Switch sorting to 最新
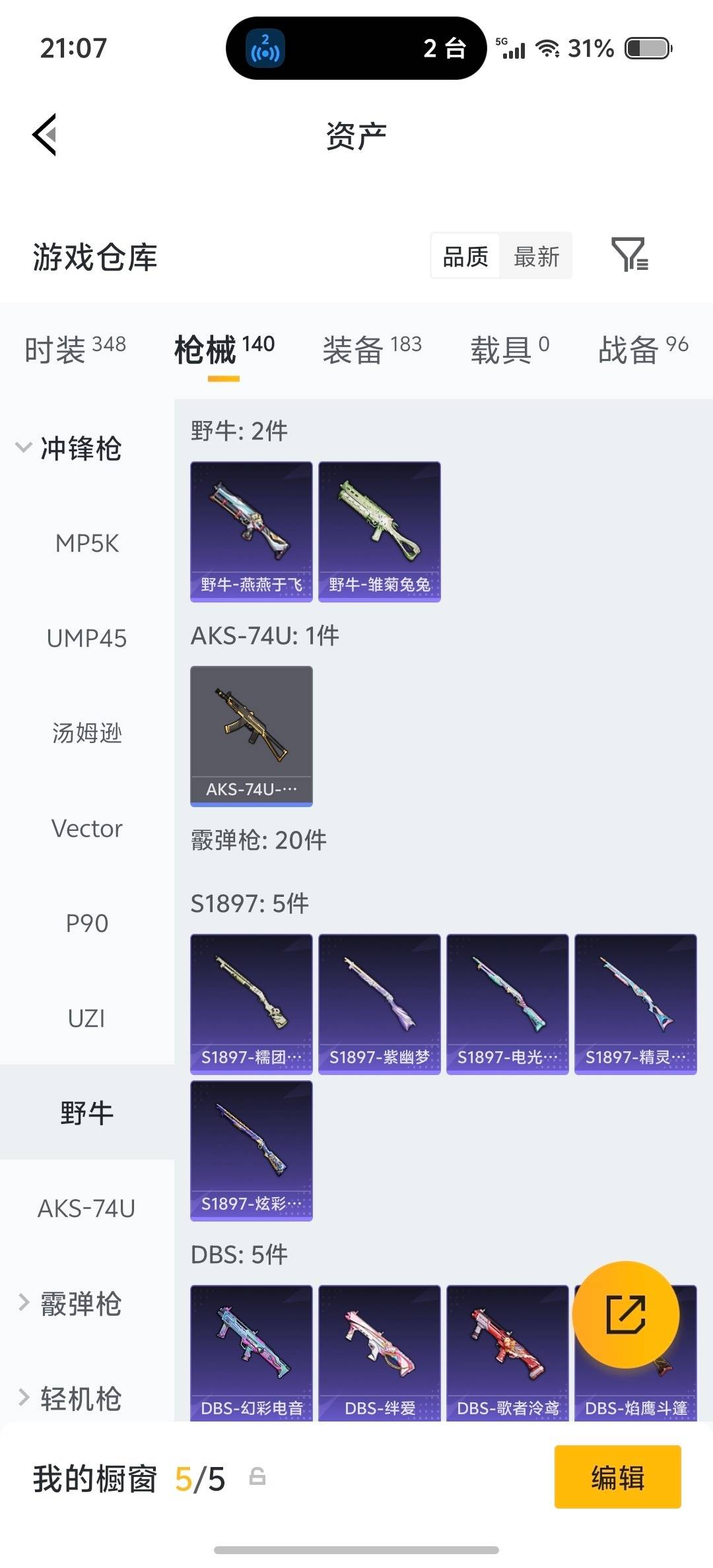Screen dimensions: 713x1568 click(x=537, y=256)
